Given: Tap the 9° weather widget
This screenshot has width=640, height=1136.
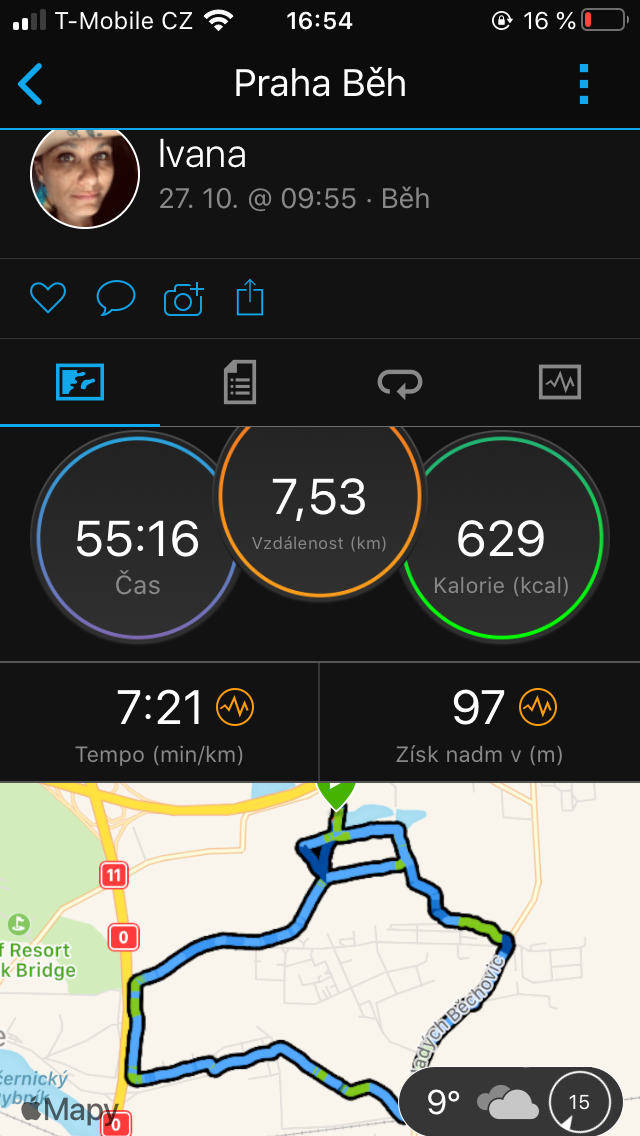Looking at the screenshot, I should [x=511, y=1102].
